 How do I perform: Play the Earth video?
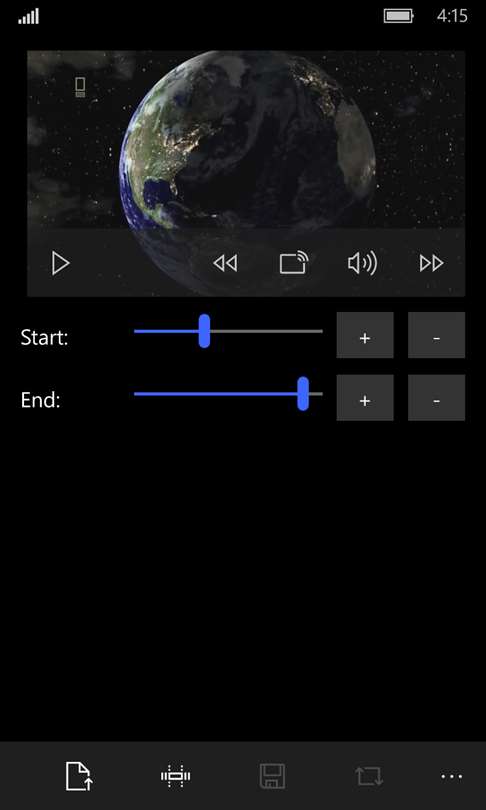coord(60,263)
